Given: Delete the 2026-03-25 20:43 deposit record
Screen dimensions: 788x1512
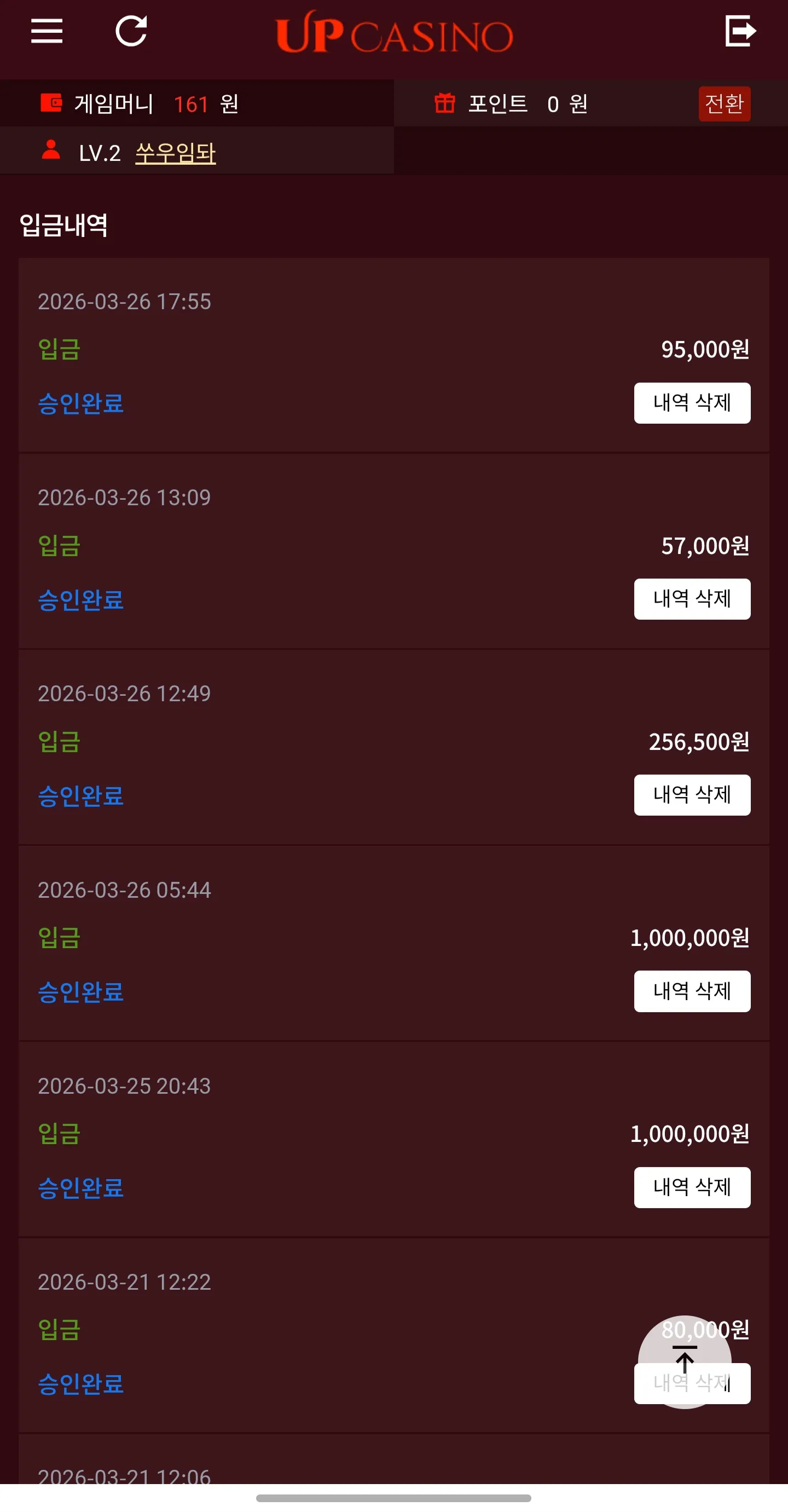Looking at the screenshot, I should click(x=692, y=1187).
